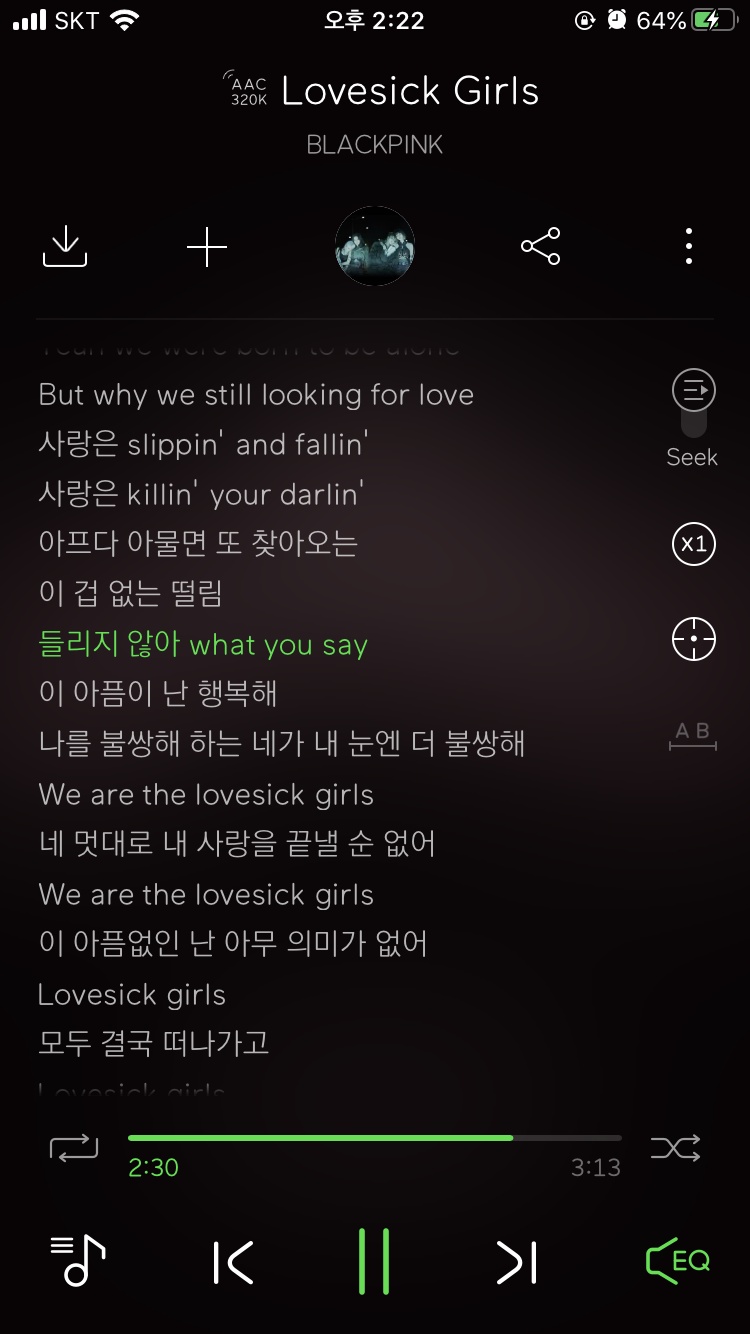Open the song title Lovesick Girls

pos(410,91)
